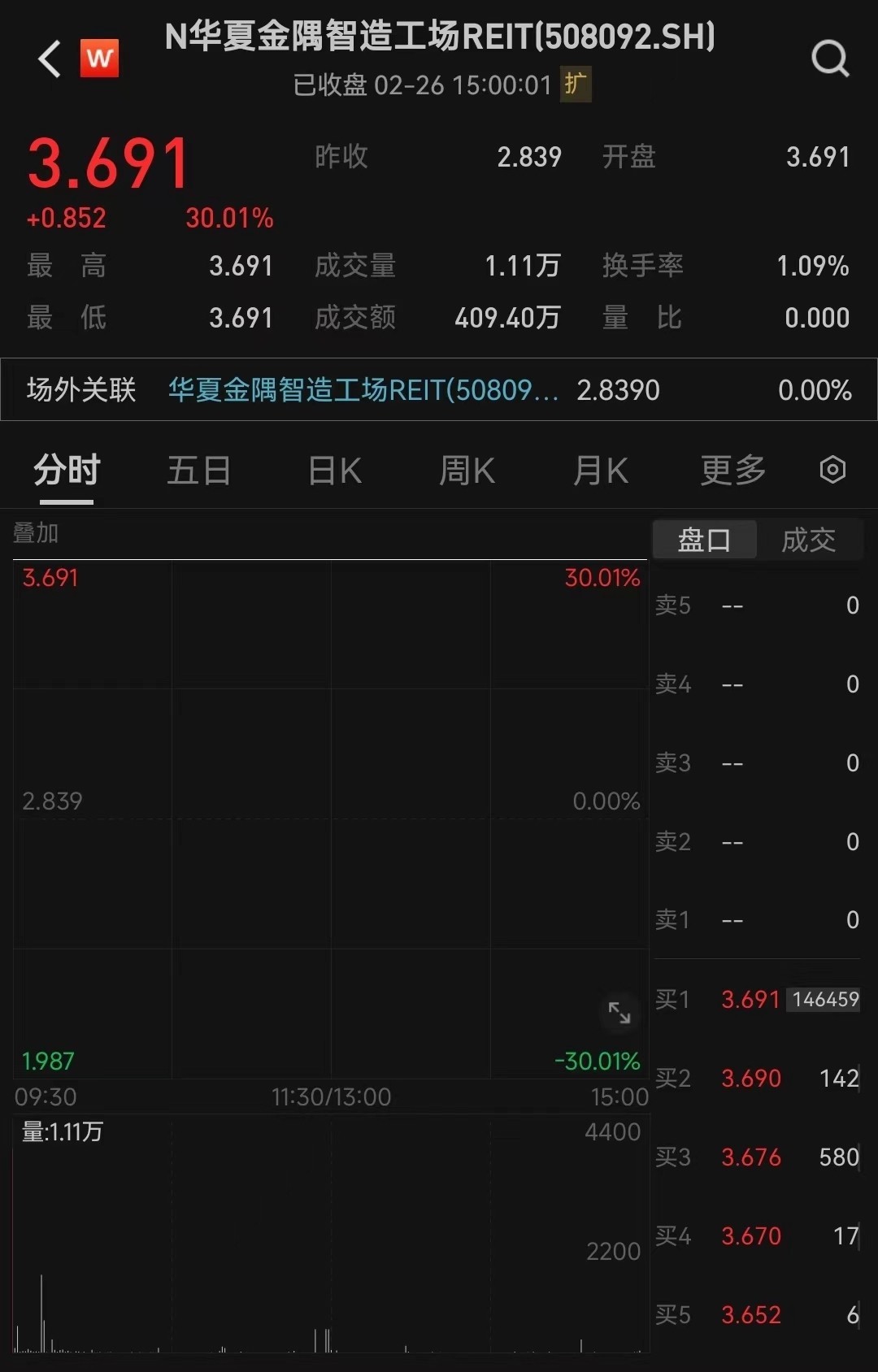The height and width of the screenshot is (1372, 878).
Task: Switch to the 成交 trades tab
Action: pyautogui.click(x=808, y=540)
